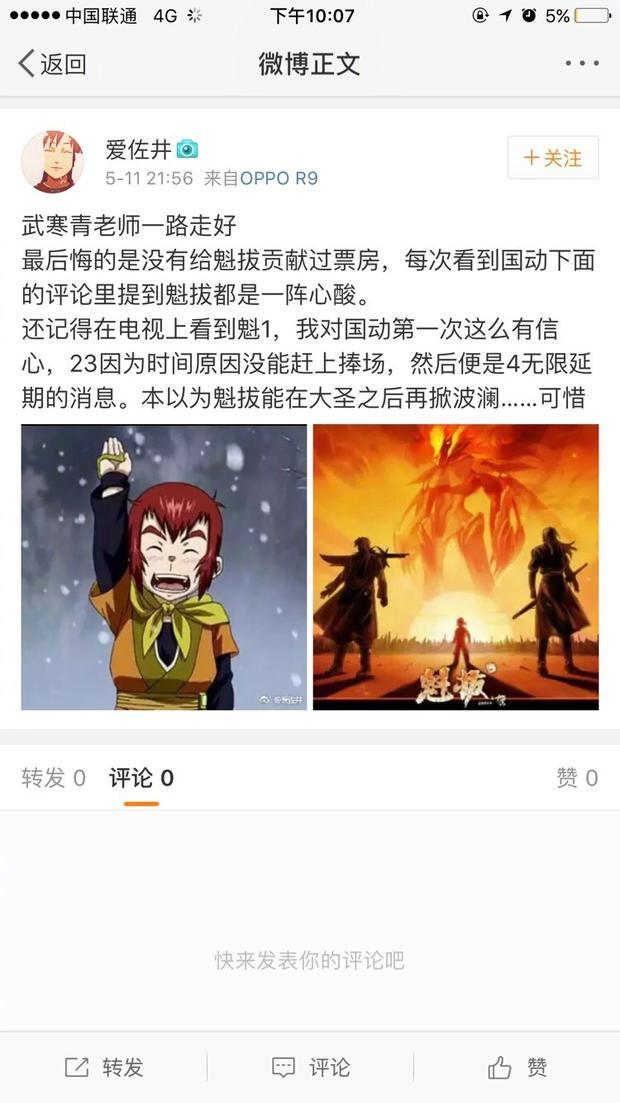Image resolution: width=620 pixels, height=1103 pixels.
Task: Follow 爱佐井 with +关注 button
Action: 553,158
